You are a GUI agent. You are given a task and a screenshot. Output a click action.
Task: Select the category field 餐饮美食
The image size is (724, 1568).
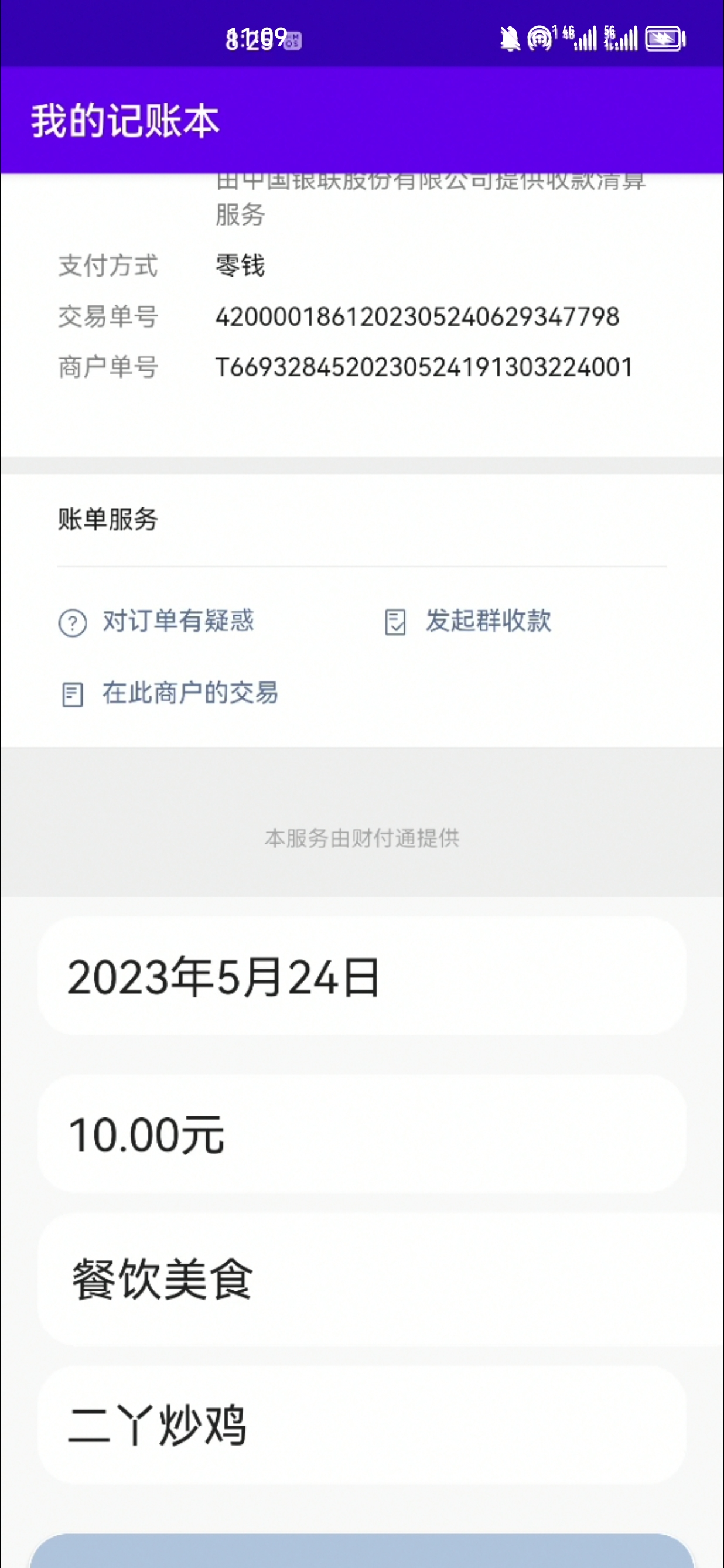tap(361, 1280)
